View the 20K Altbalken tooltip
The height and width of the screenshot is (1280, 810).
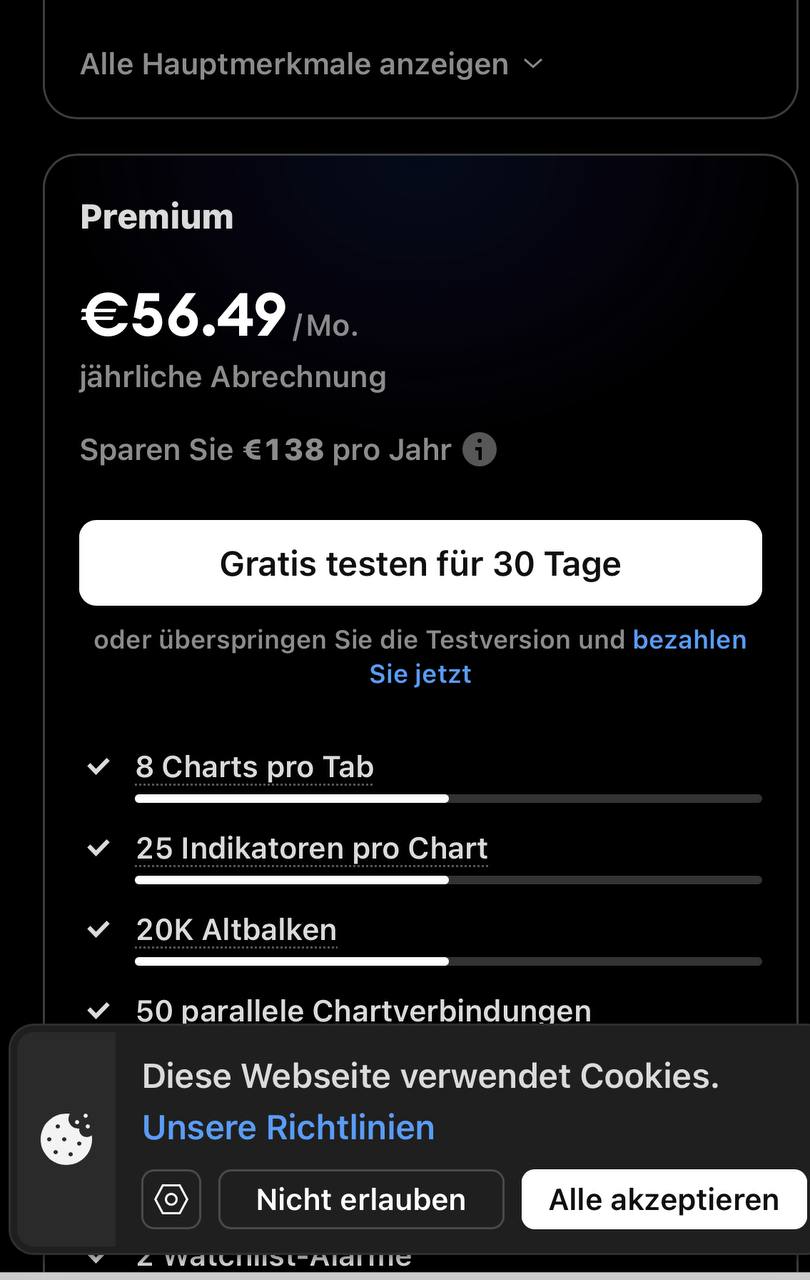(236, 930)
